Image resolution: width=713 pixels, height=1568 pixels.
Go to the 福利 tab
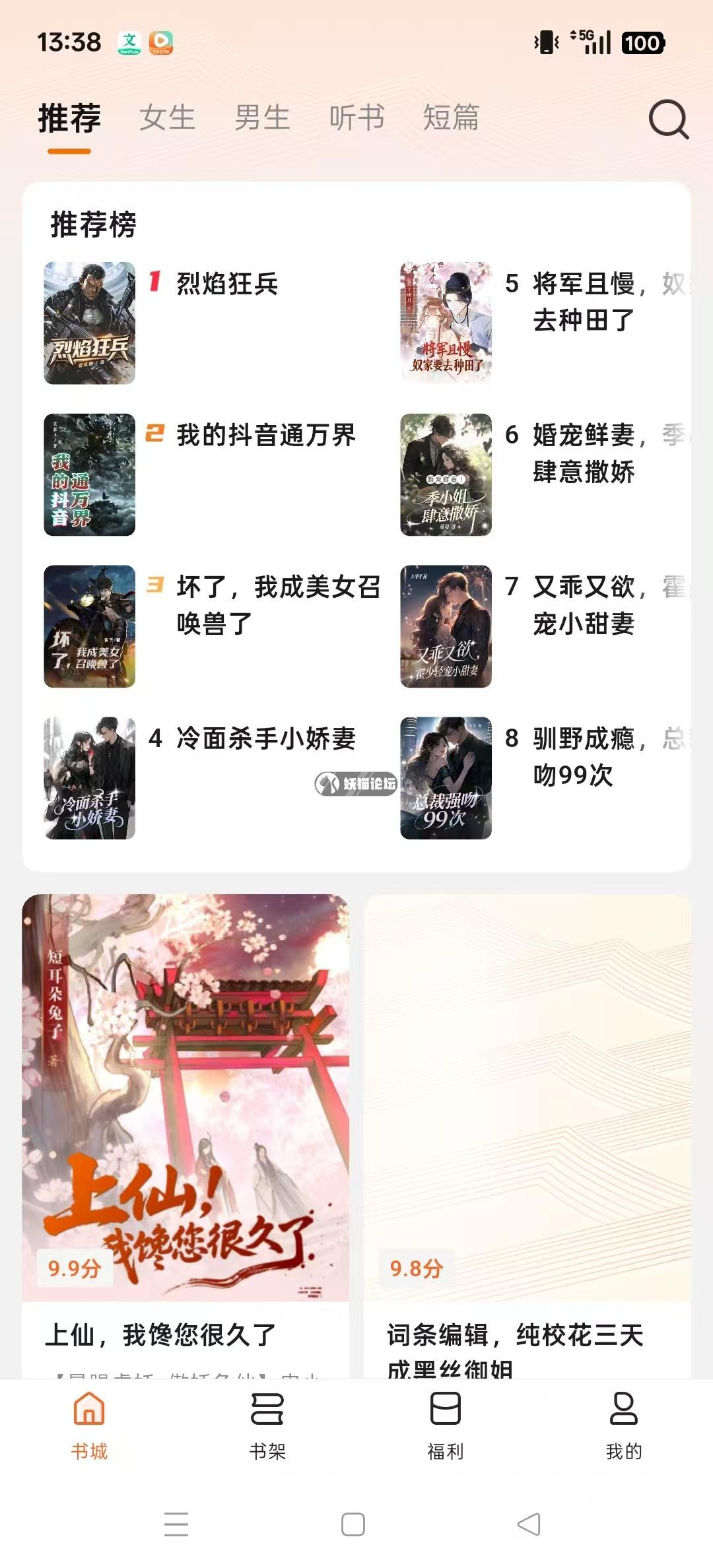pyautogui.click(x=446, y=1424)
